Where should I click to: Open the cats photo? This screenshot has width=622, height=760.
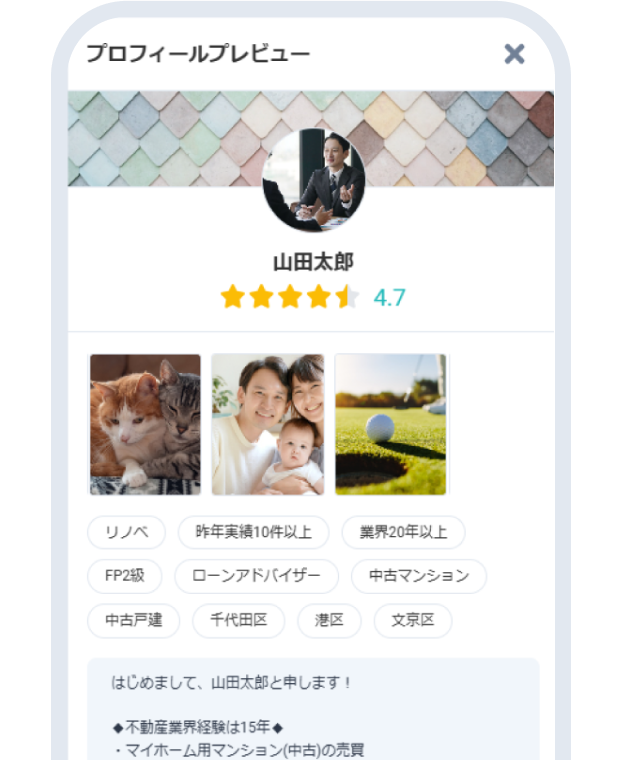click(145, 424)
